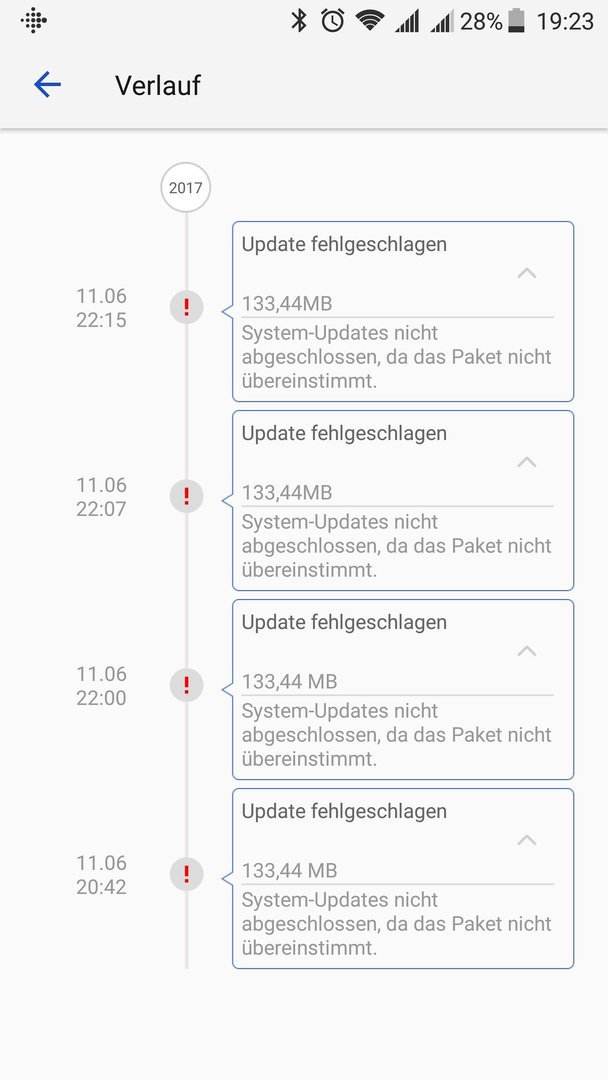Viewport: 608px width, 1080px height.
Task: Collapse the 22:15 update failed entry
Action: click(x=527, y=273)
